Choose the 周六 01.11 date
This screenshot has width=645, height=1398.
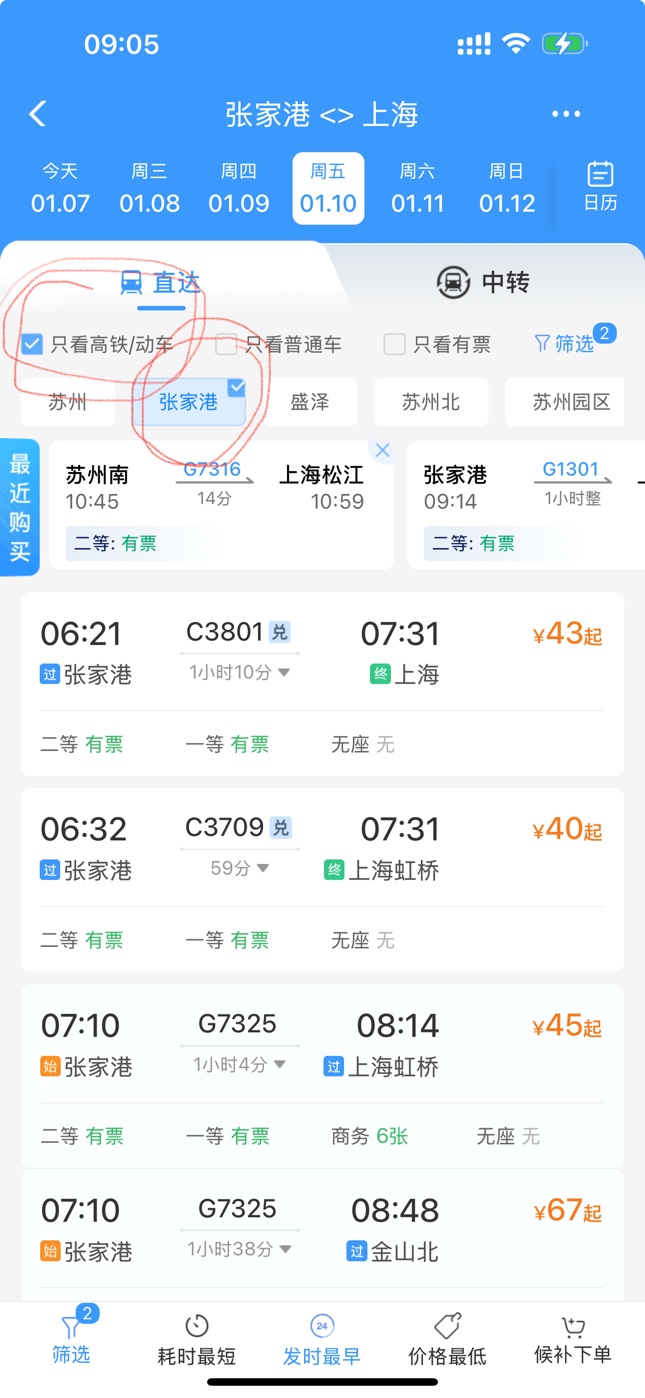(x=417, y=189)
